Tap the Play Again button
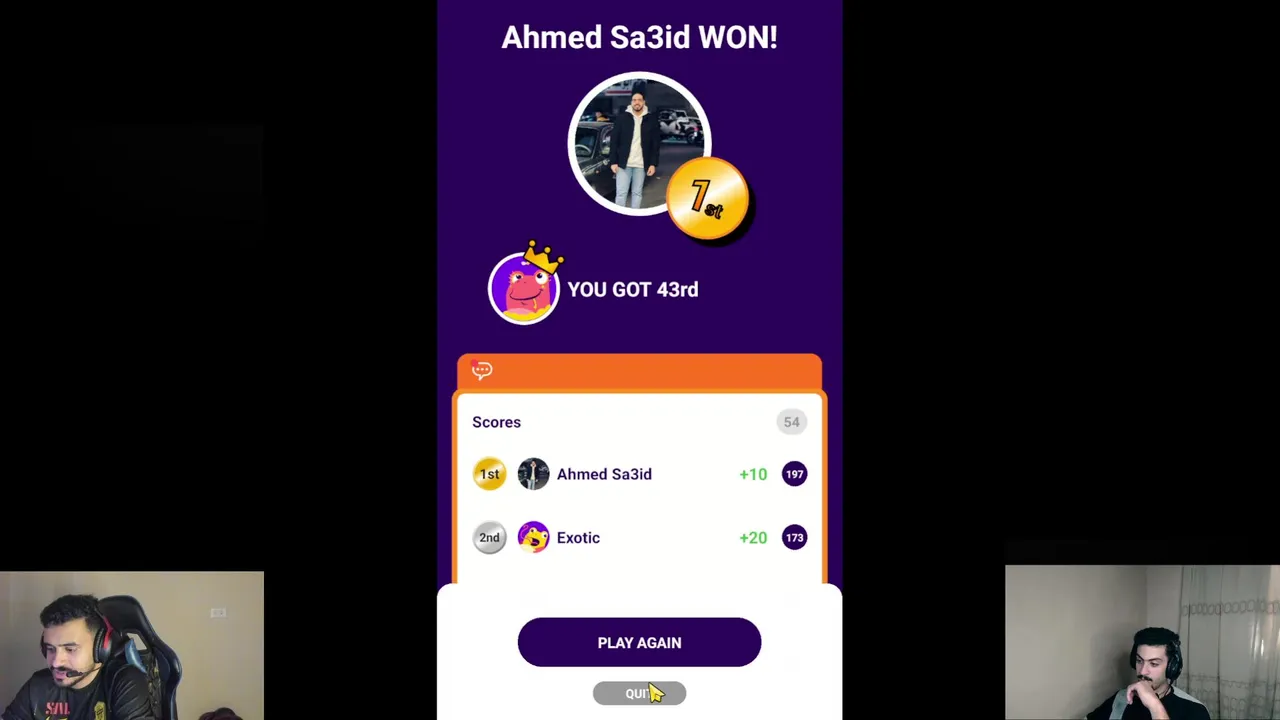The height and width of the screenshot is (720, 1280). (639, 642)
